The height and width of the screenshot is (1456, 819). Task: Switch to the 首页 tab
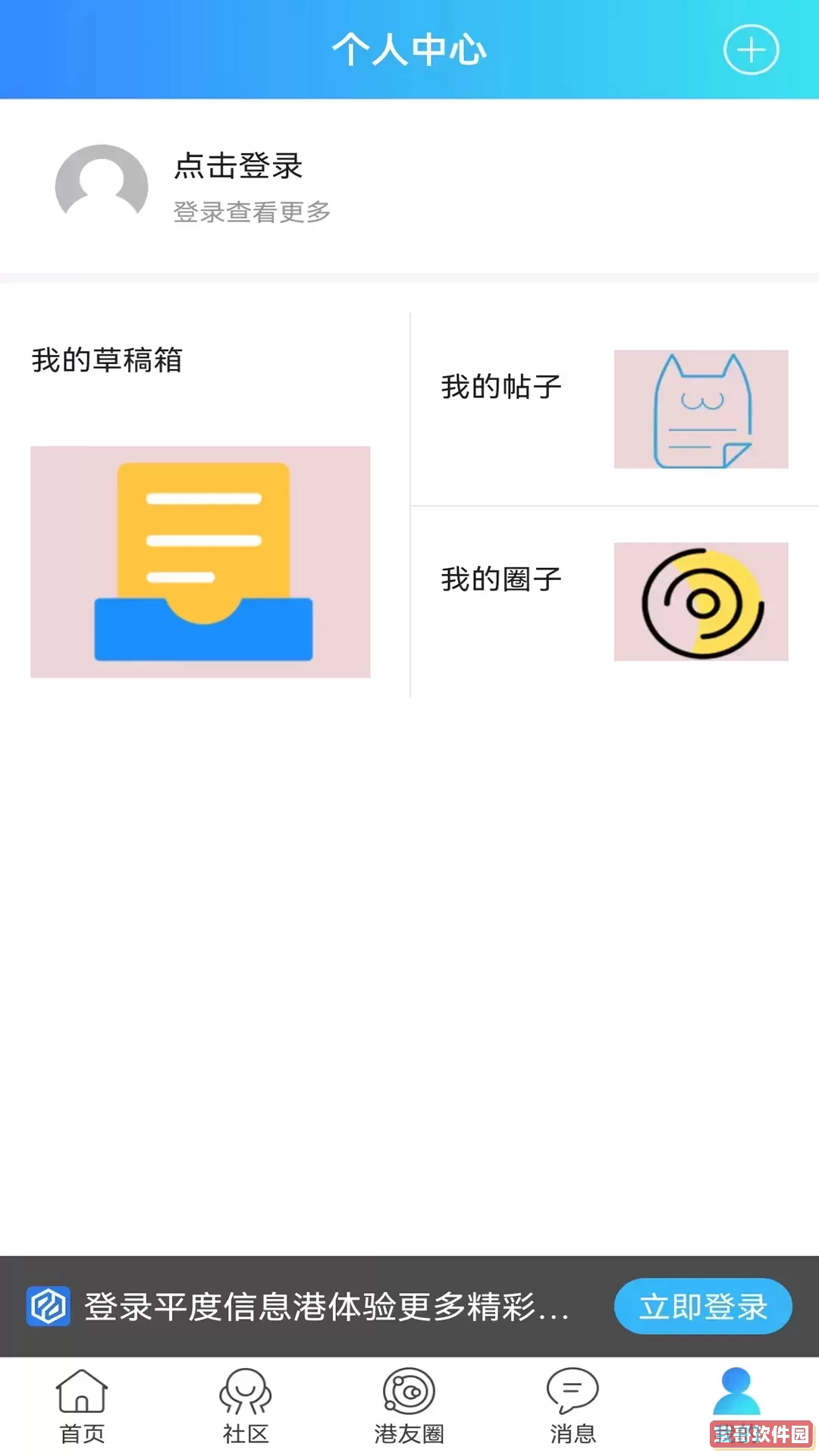click(x=82, y=1407)
